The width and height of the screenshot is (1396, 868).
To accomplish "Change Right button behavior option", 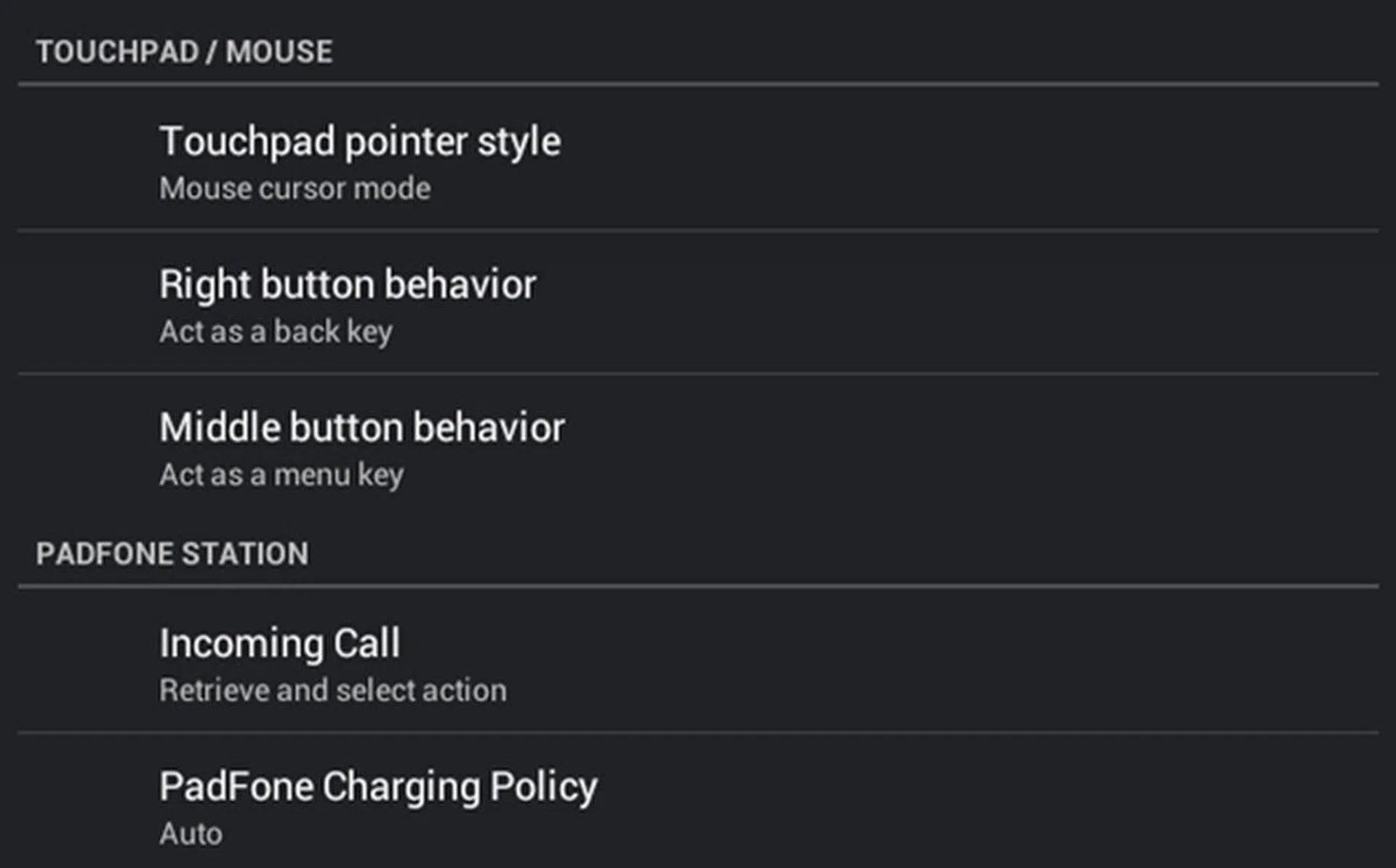I will pyautogui.click(x=348, y=303).
